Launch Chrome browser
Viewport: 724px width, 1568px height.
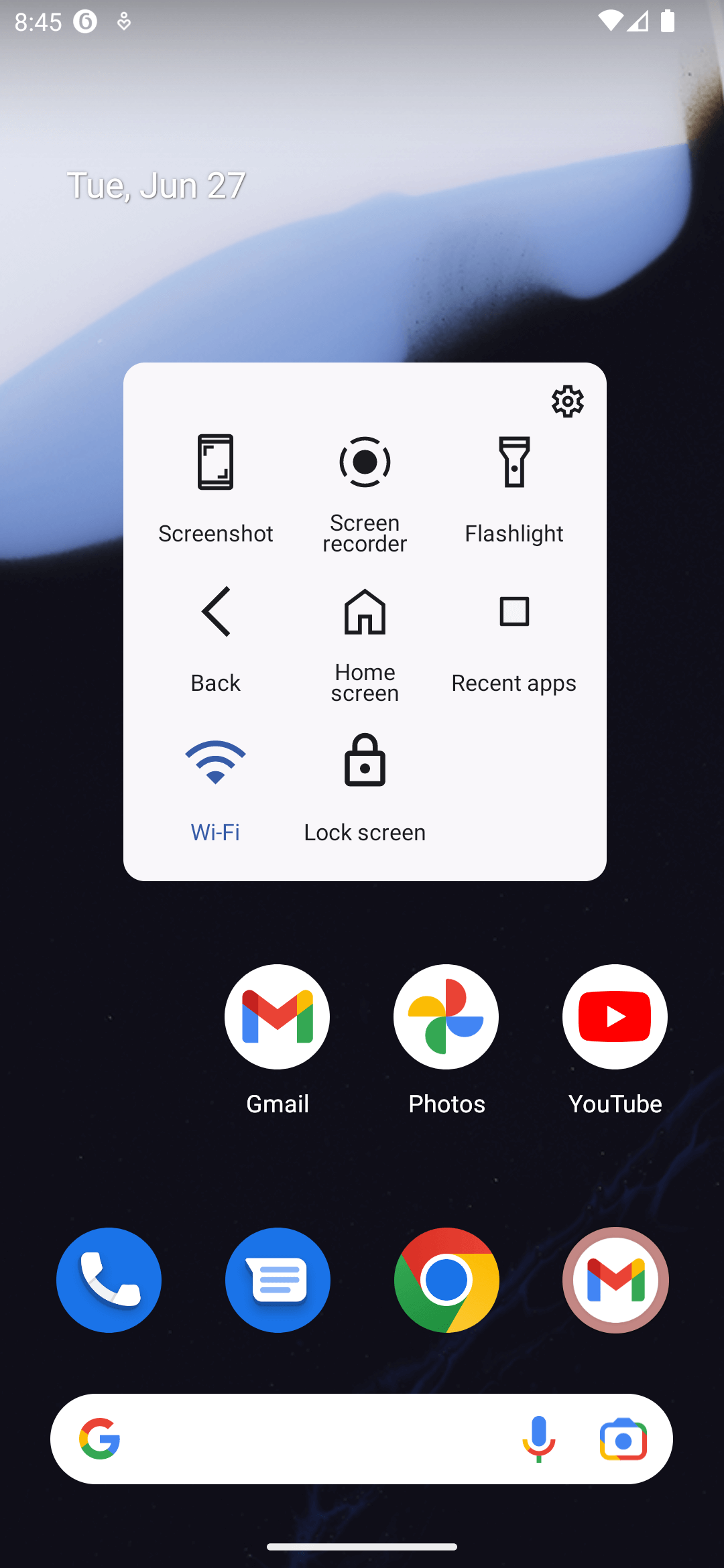pos(446,1280)
